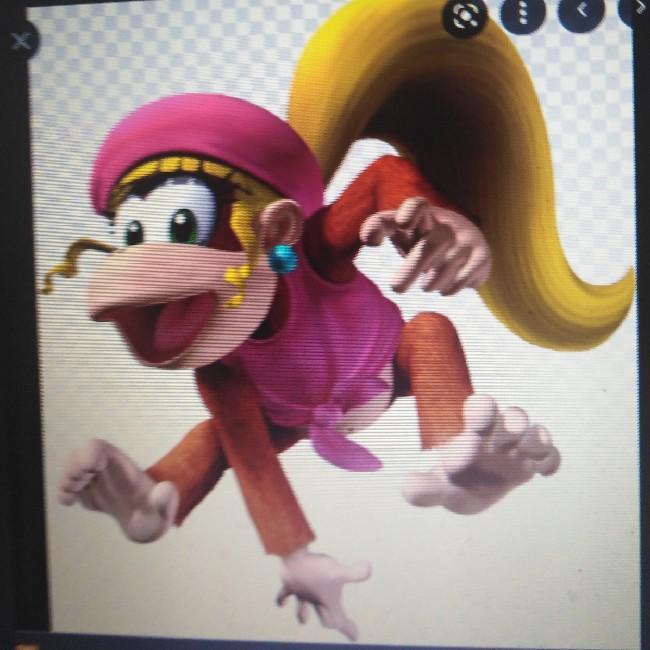The height and width of the screenshot is (650, 650).
Task: Go to the next image
Action: pos(637,8)
